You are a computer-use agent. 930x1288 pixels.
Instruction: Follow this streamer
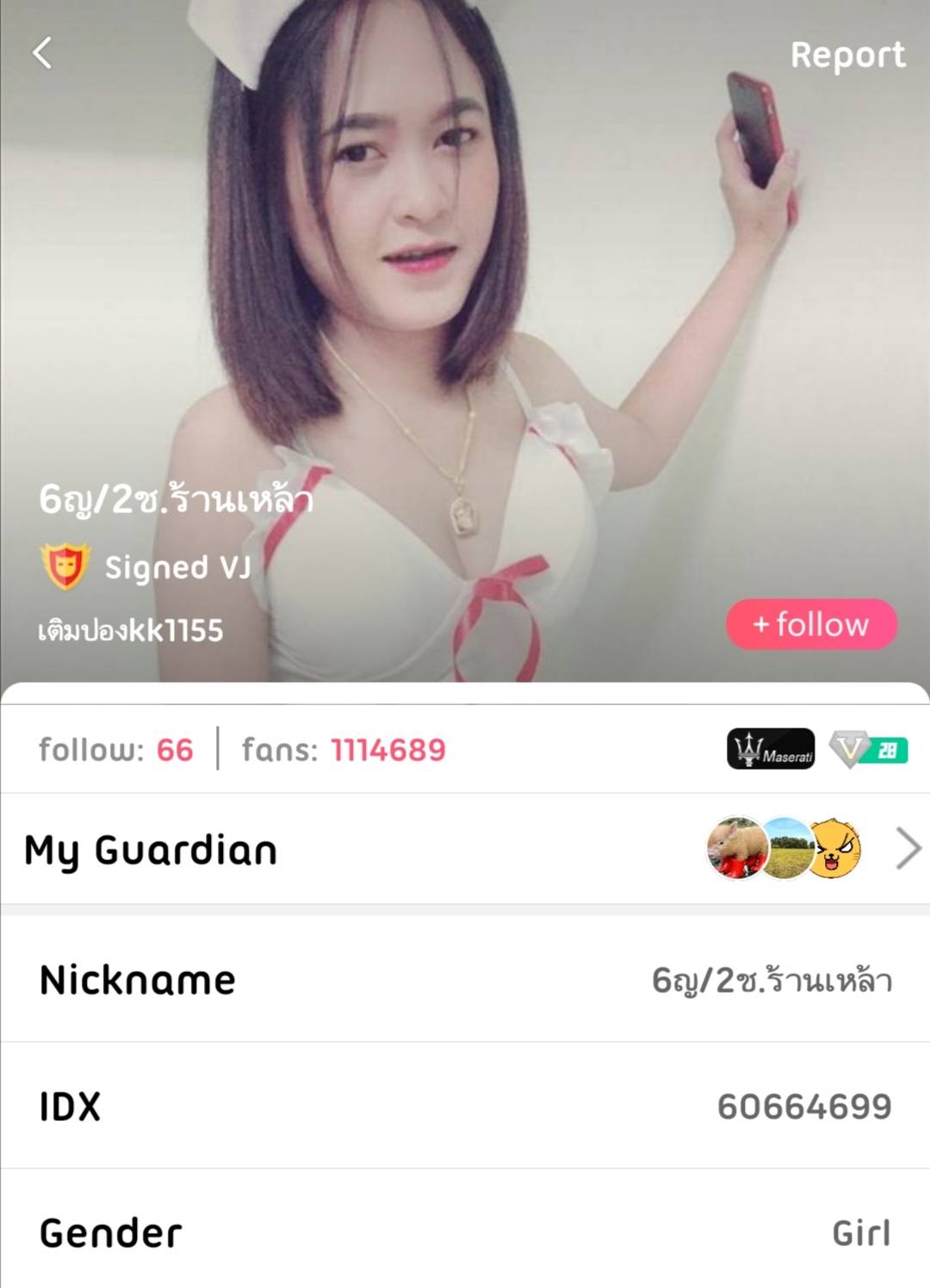click(811, 624)
